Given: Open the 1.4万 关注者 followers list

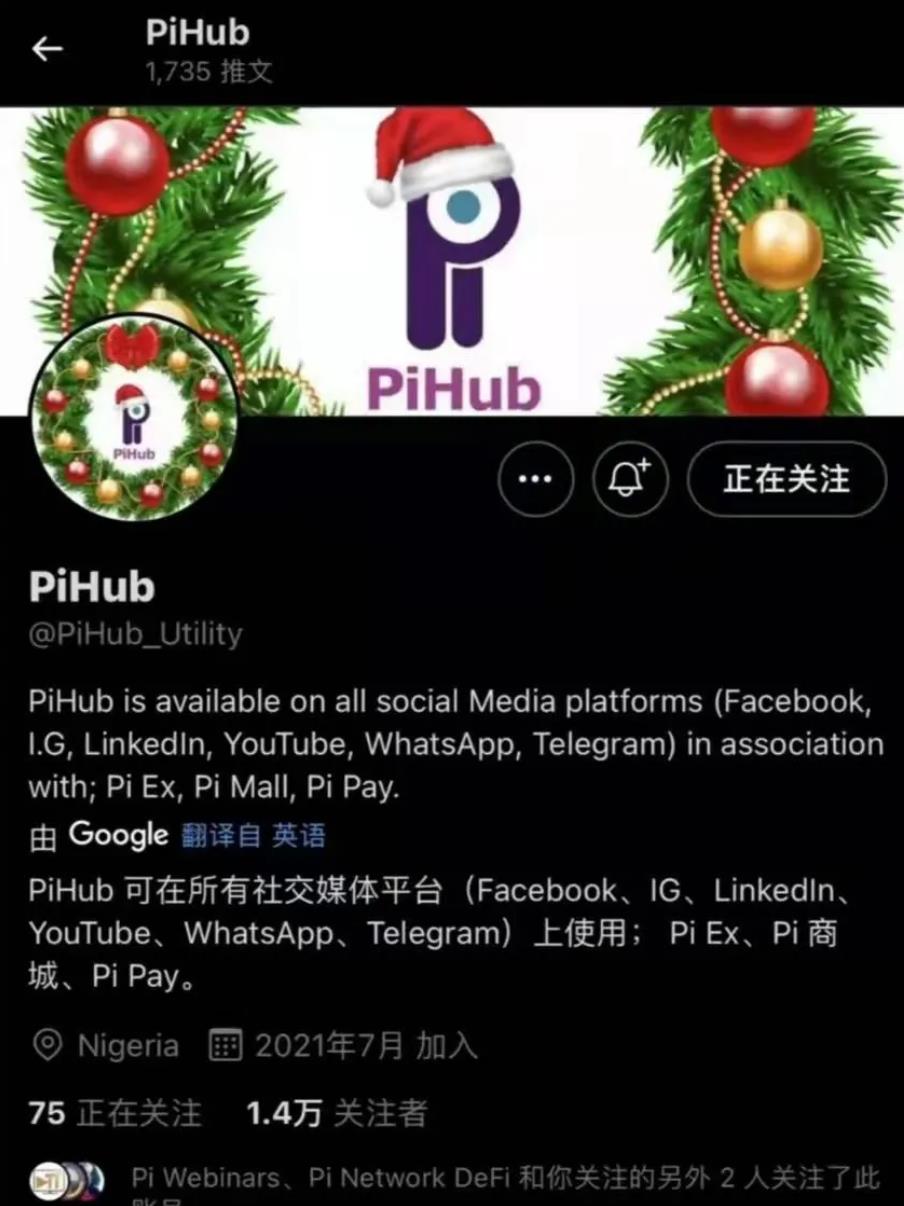Looking at the screenshot, I should [x=337, y=1112].
